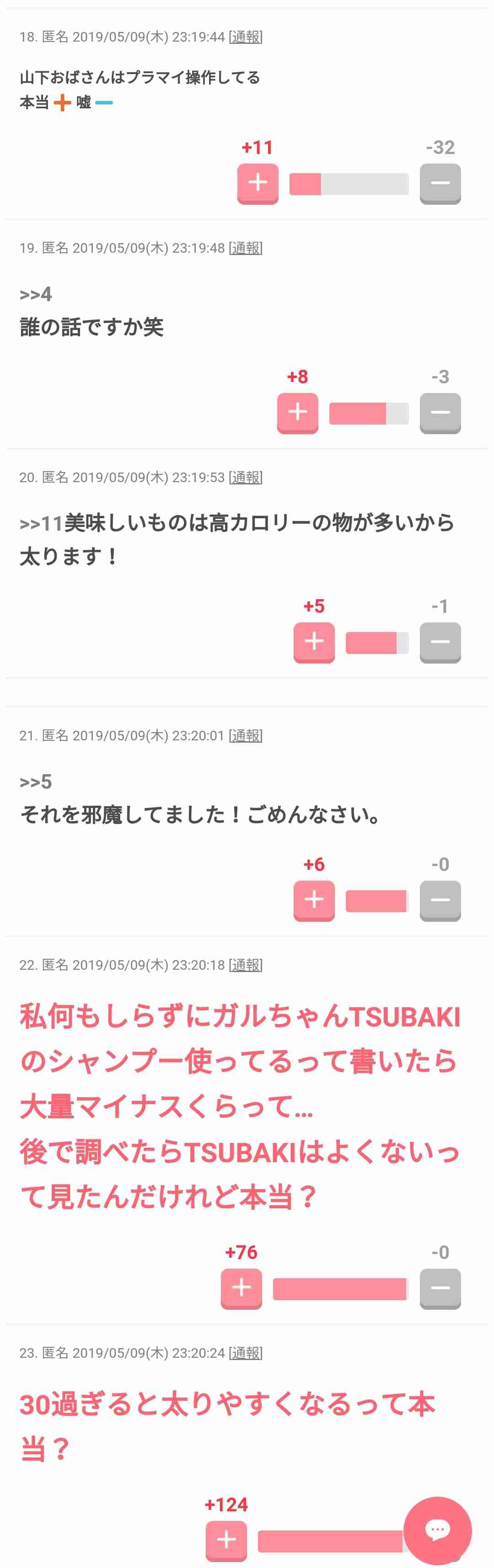494x1568 pixels.
Task: Report comment 21 via 通報 link
Action: click(246, 736)
